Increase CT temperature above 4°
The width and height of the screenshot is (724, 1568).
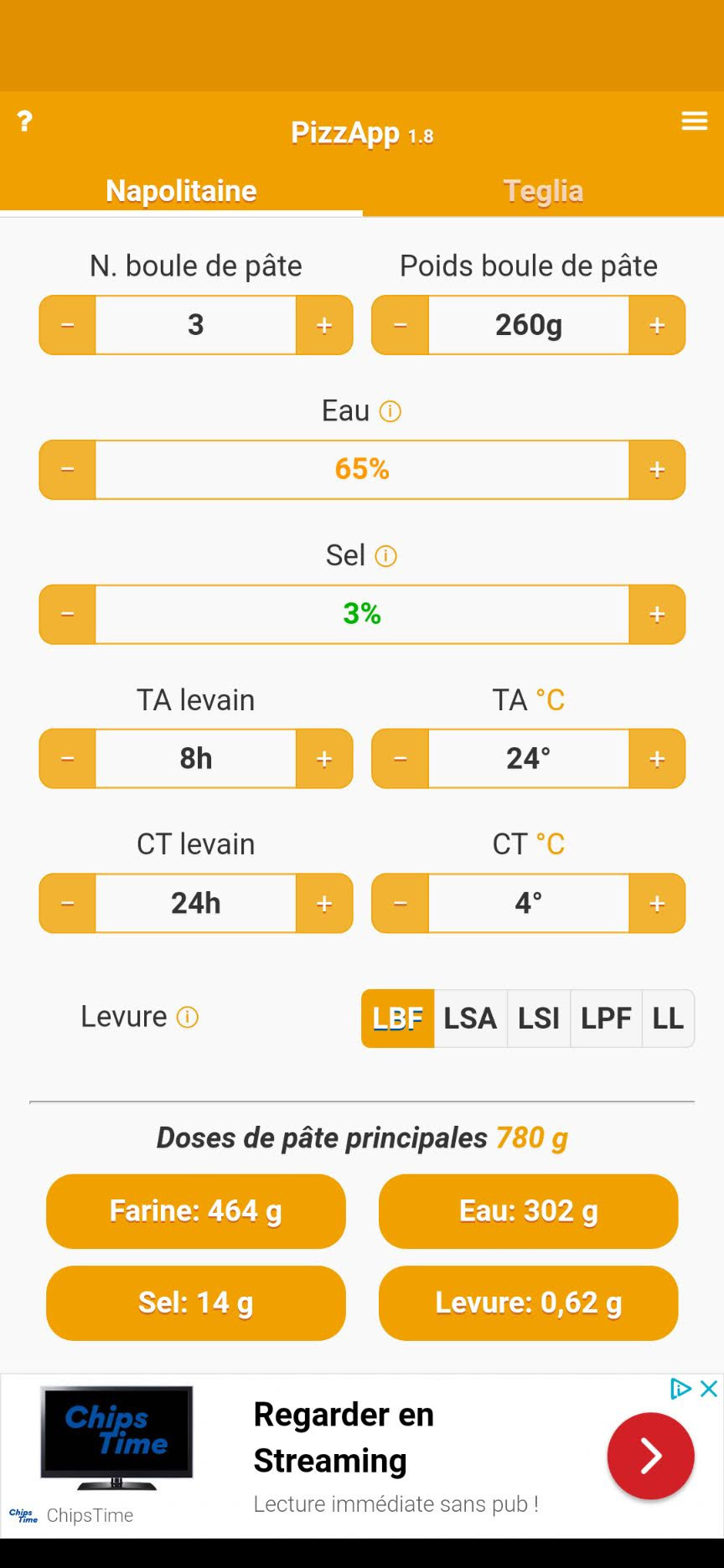tap(657, 904)
